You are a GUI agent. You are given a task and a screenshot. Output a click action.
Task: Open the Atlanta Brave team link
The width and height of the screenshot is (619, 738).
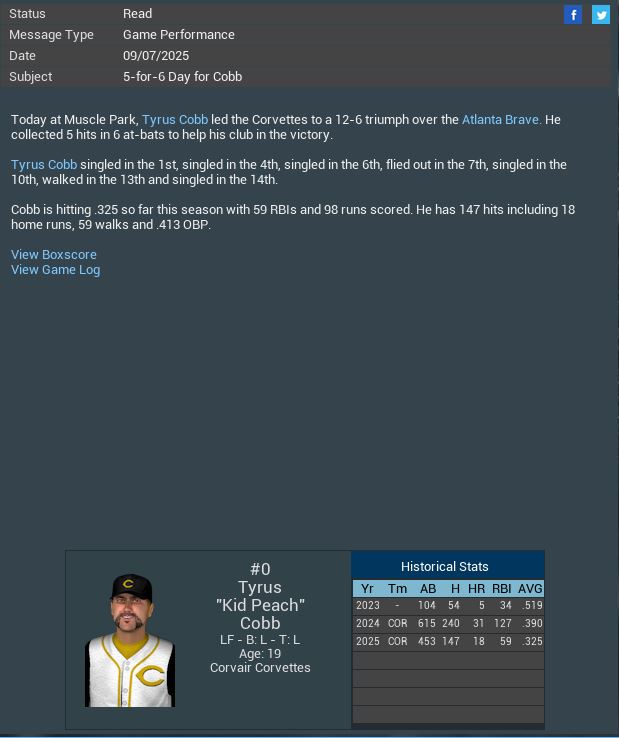click(x=501, y=120)
